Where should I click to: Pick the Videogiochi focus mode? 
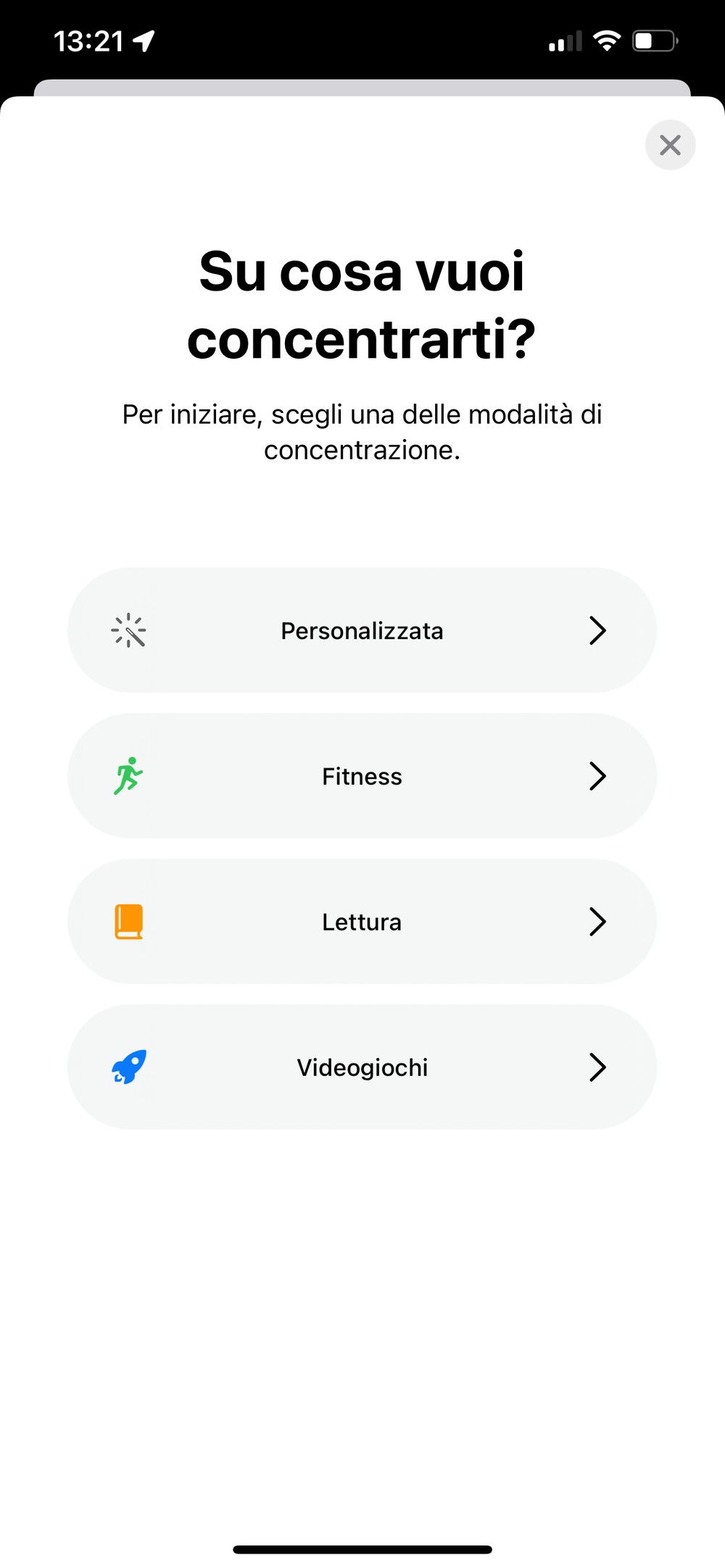click(x=362, y=1067)
